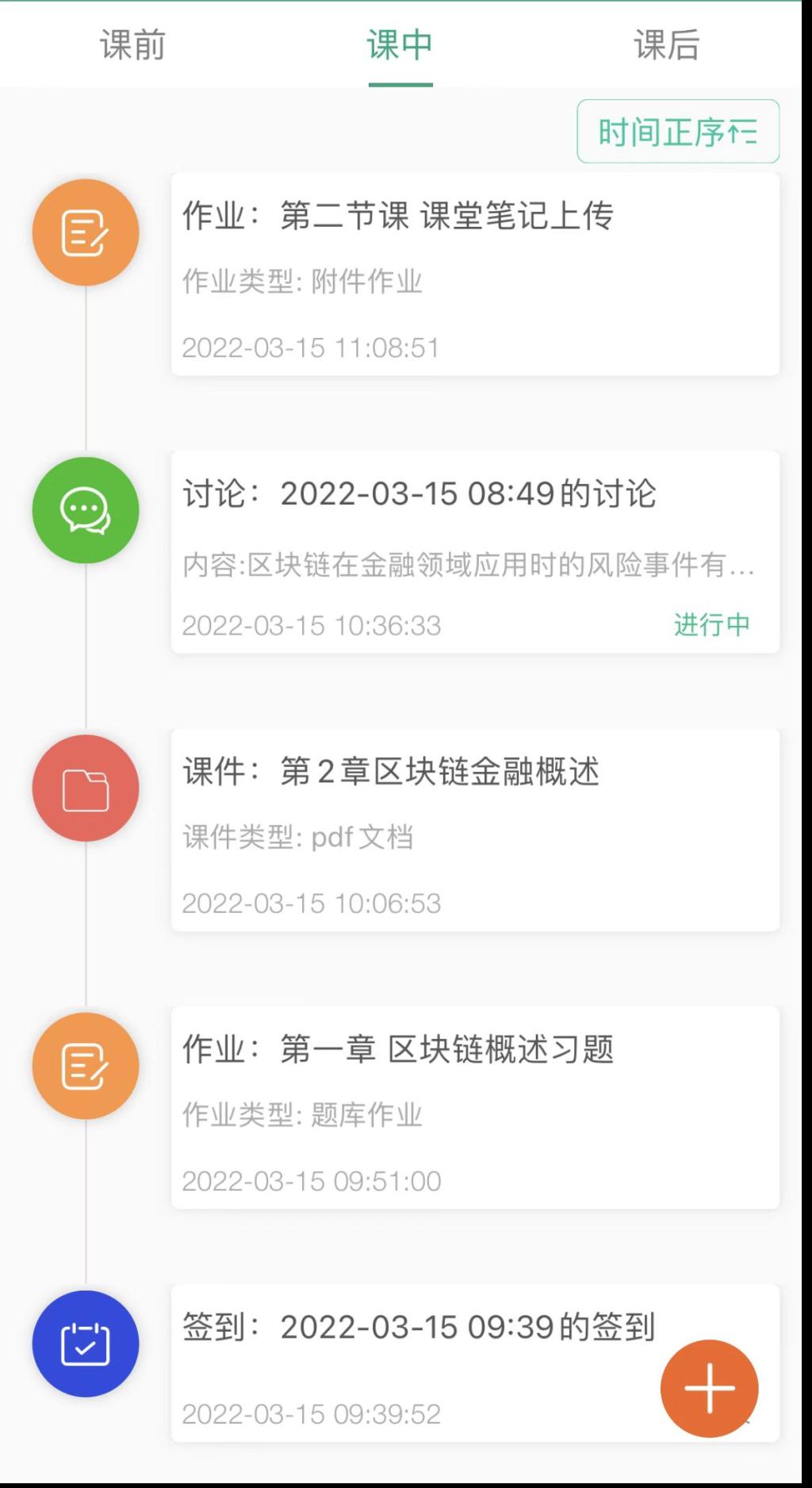Open the 第二节课 课堂笔记上传 assignment card
Image resolution: width=812 pixels, height=1488 pixels.
point(475,274)
